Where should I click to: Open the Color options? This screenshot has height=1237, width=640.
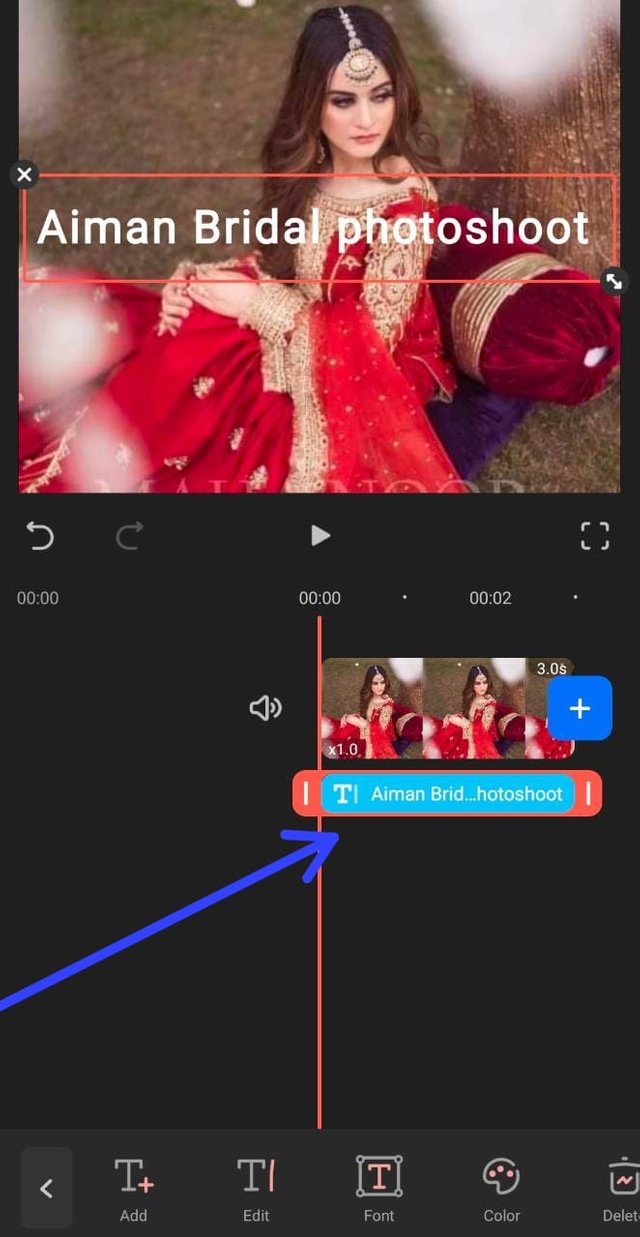[x=501, y=1188]
